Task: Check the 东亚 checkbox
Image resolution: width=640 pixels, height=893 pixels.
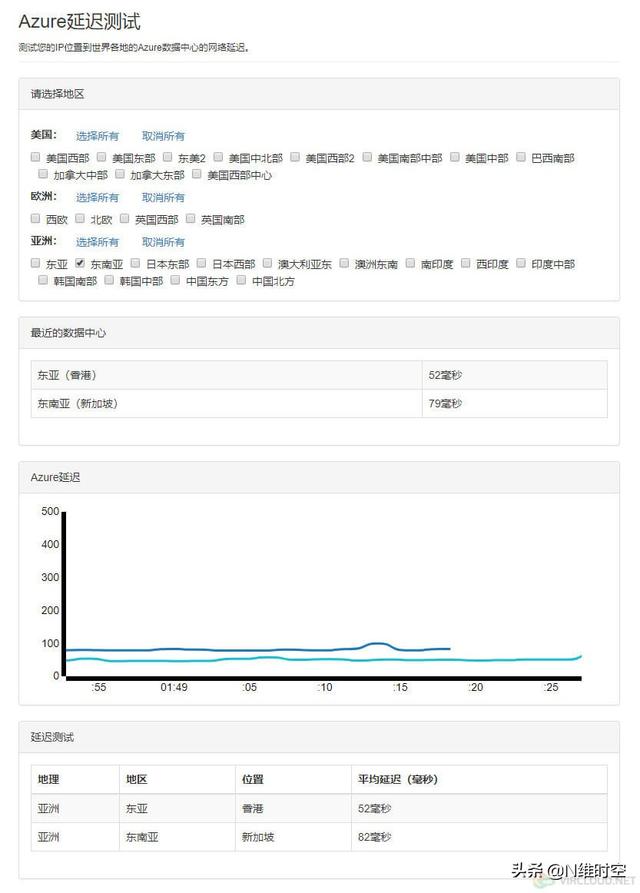Action: 36,263
